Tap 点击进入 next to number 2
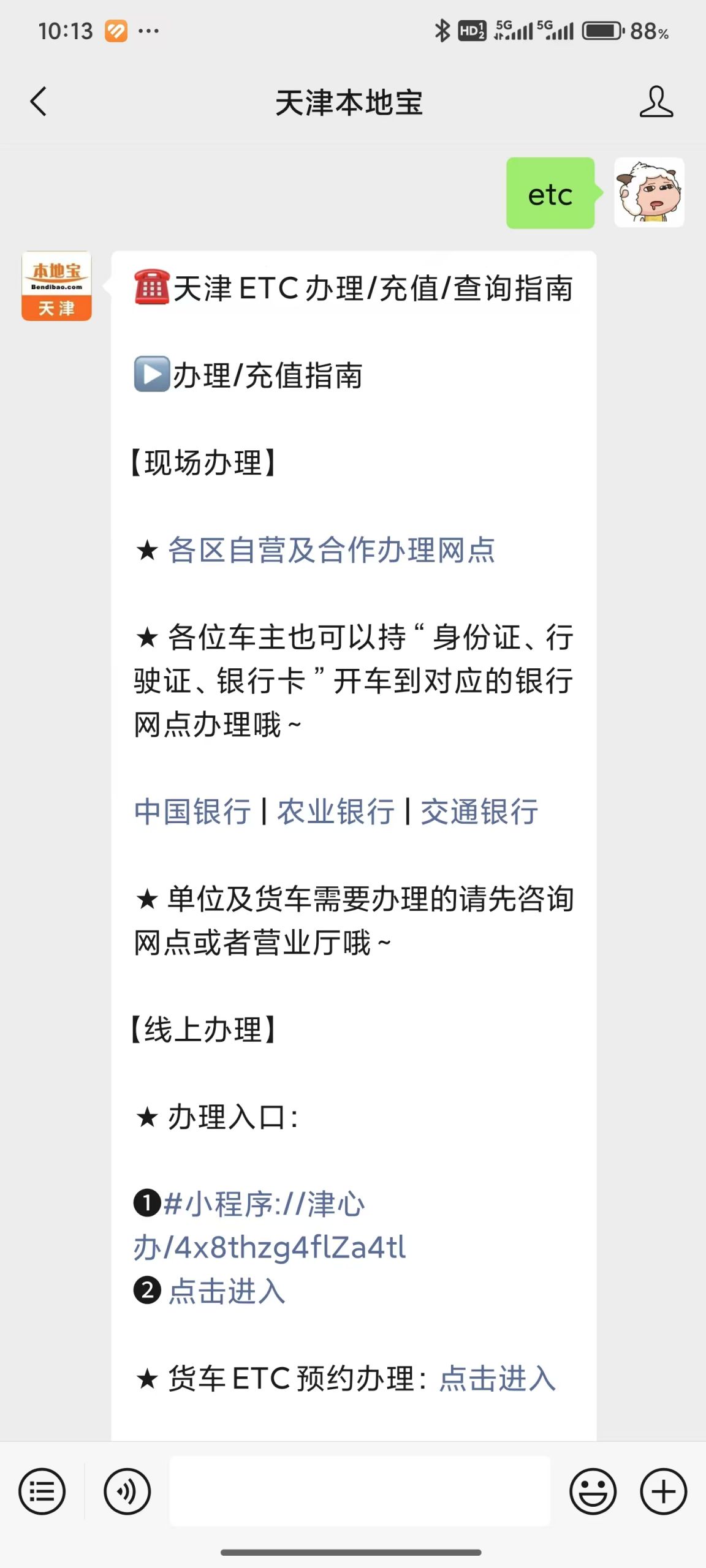Image resolution: width=706 pixels, height=1568 pixels. pos(227,1291)
